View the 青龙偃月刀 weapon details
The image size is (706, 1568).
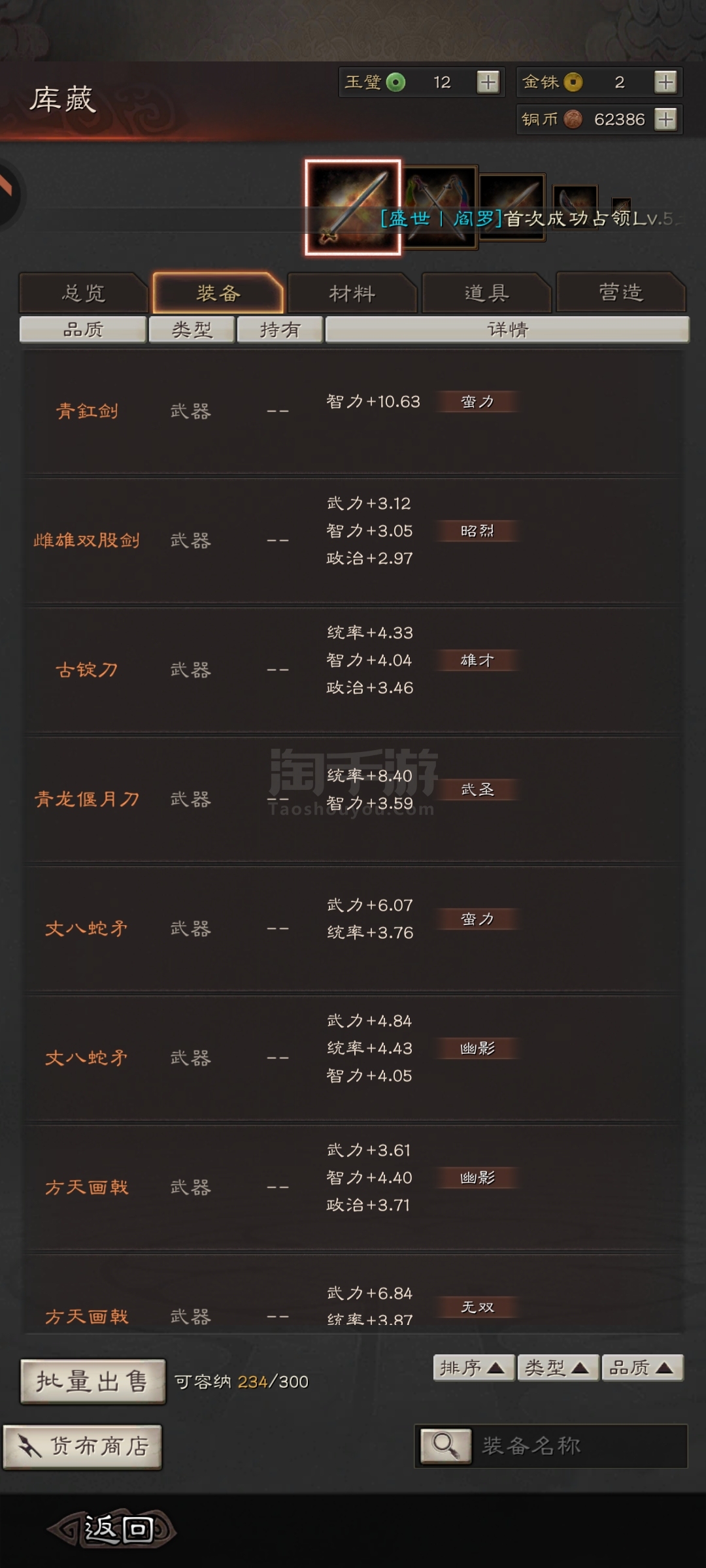353,799
